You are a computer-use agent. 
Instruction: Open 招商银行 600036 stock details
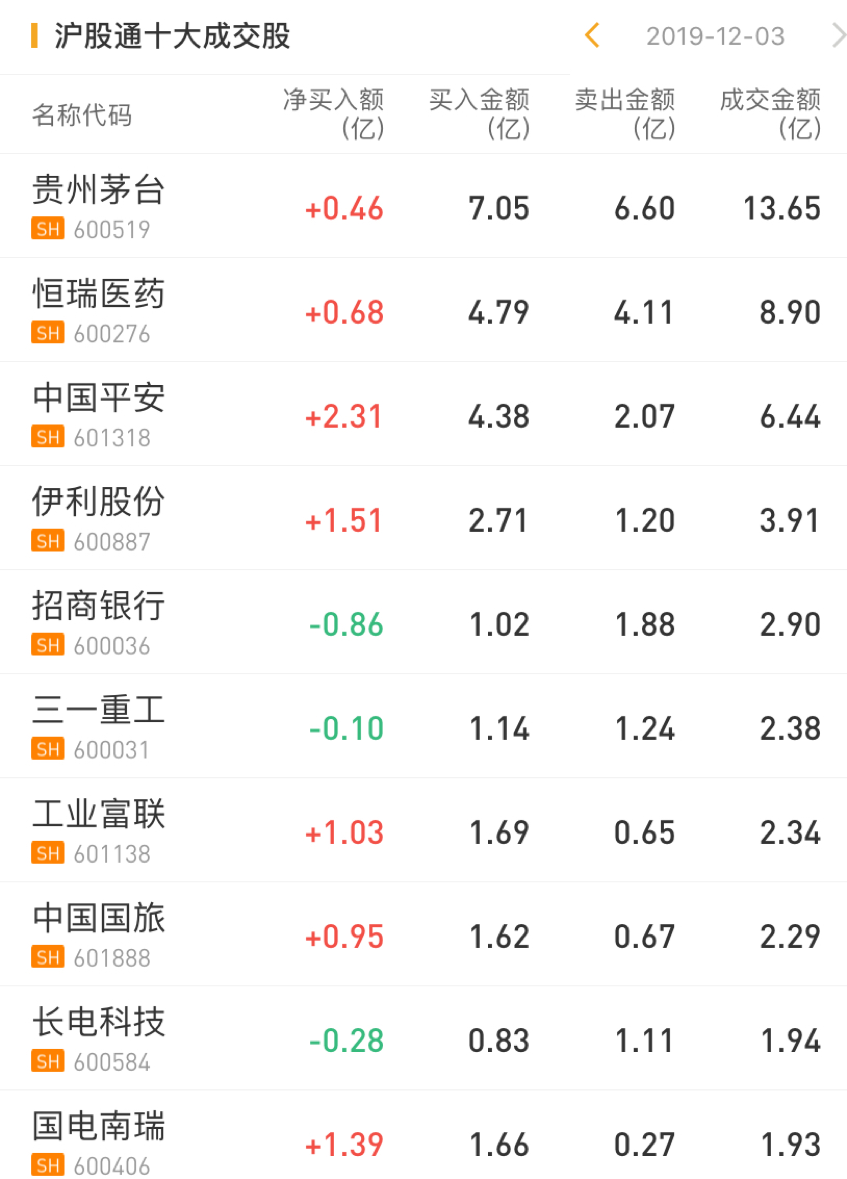[98, 622]
